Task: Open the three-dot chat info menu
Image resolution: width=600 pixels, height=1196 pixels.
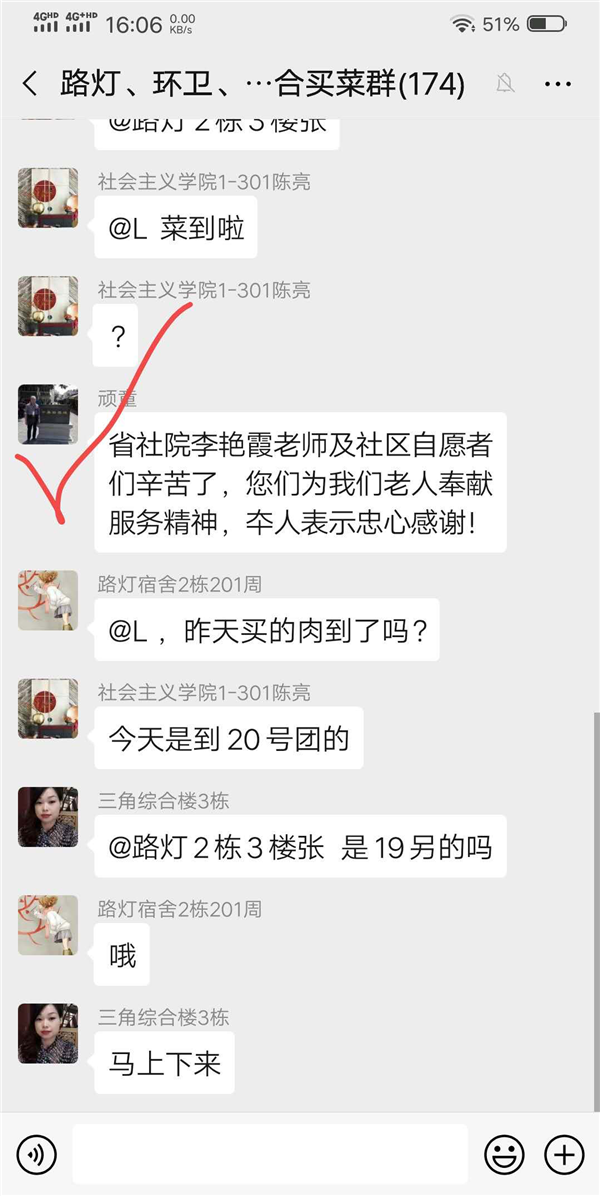Action: pos(557,85)
